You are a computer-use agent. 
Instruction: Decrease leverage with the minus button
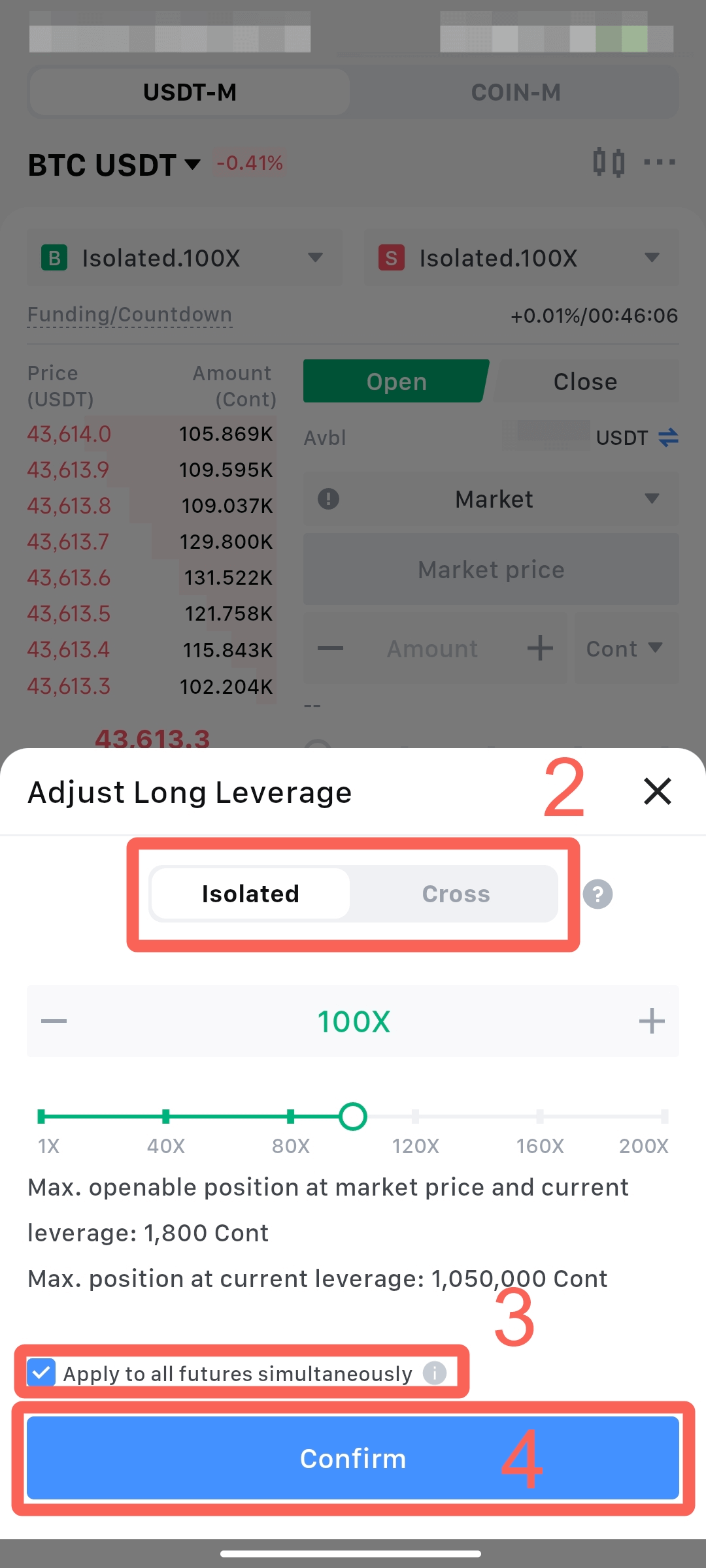pyautogui.click(x=54, y=1021)
